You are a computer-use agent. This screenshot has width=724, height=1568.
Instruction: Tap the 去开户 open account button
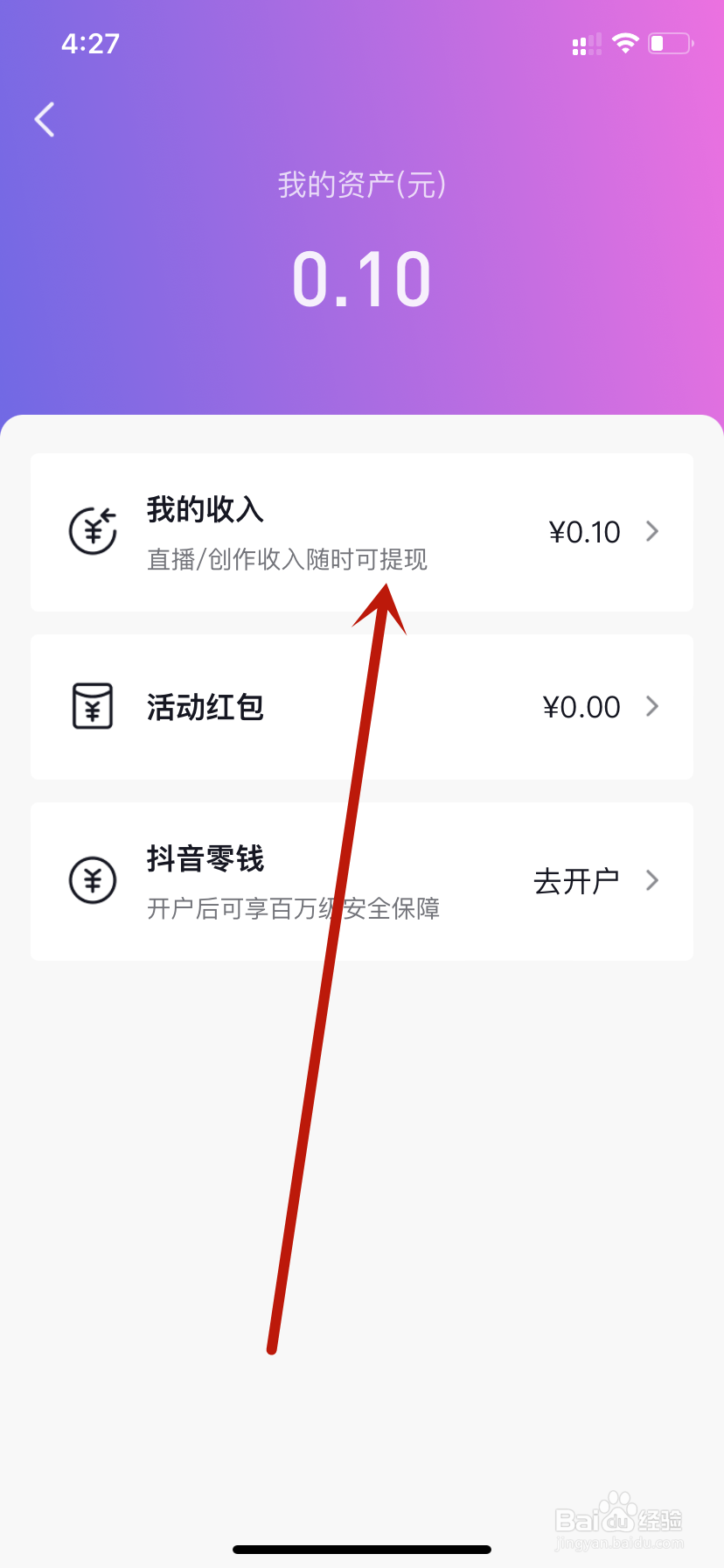coord(577,880)
